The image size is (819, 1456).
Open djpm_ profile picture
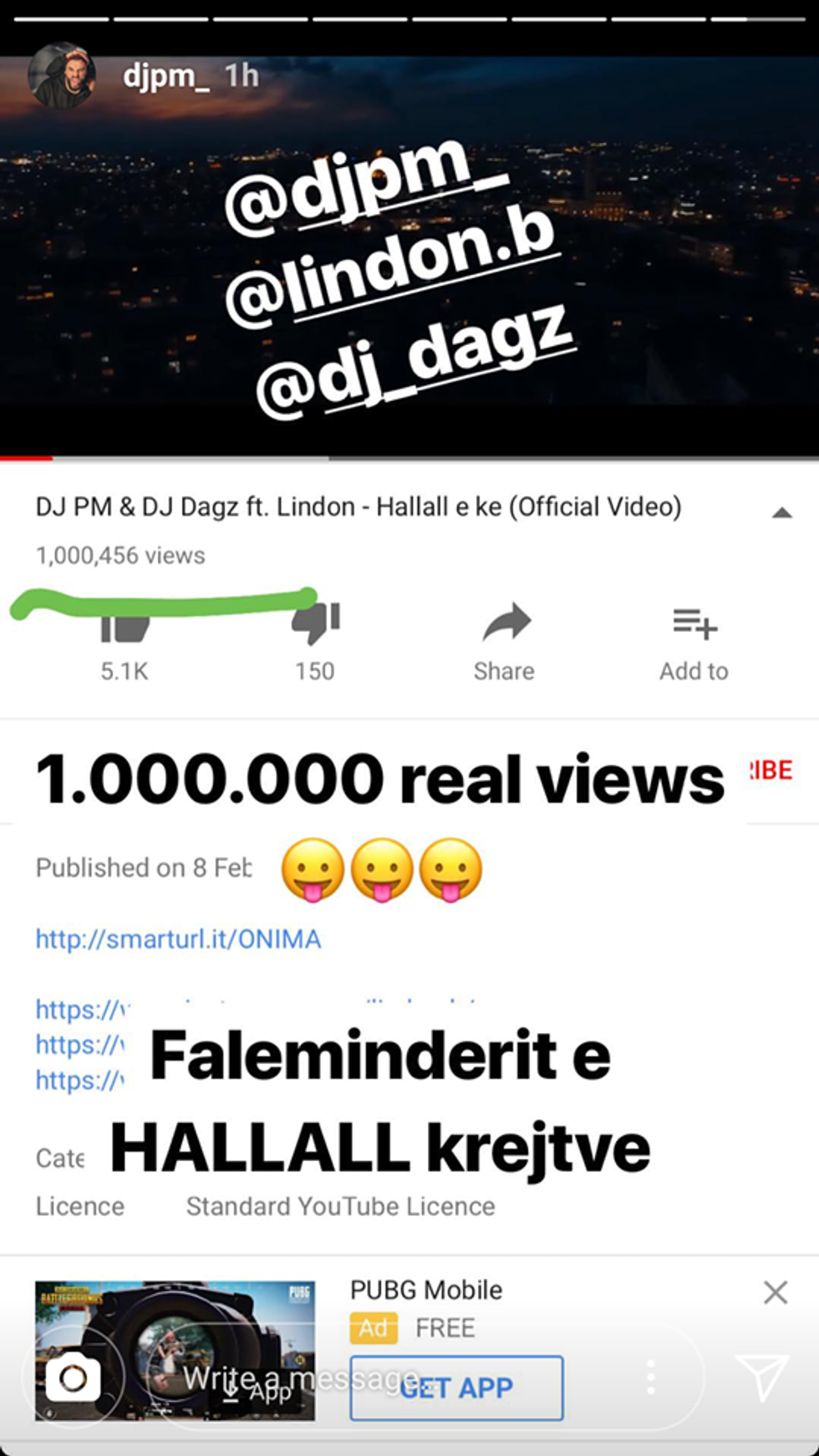pos(61,76)
